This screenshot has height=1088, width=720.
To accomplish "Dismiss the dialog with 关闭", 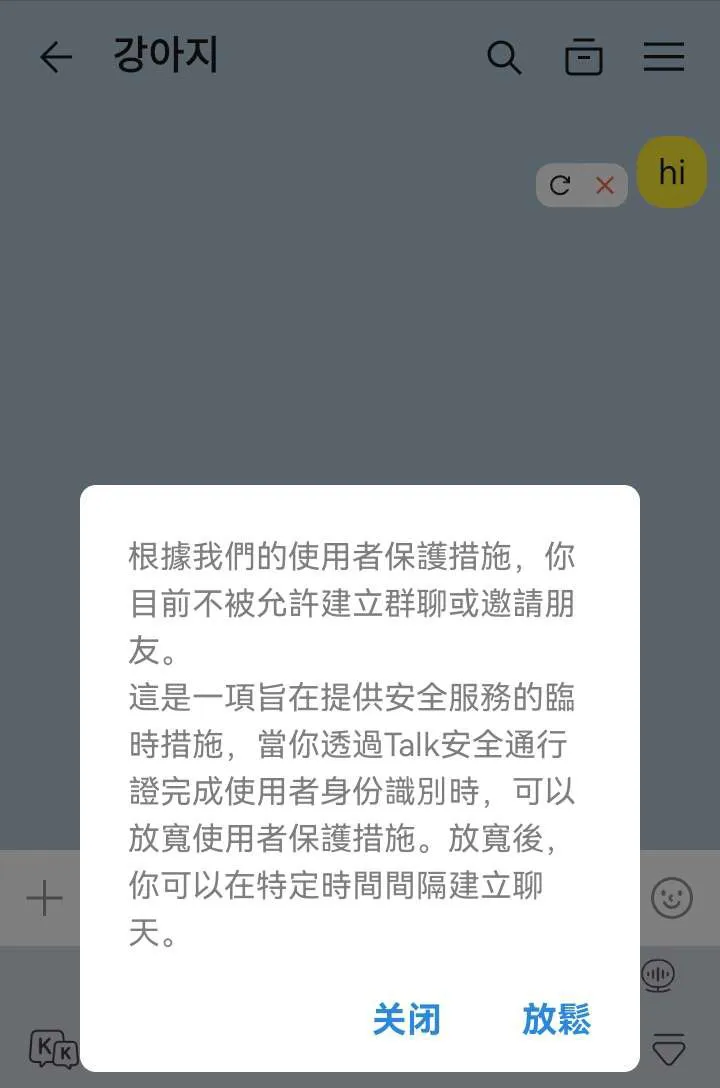I will coord(406,1019).
